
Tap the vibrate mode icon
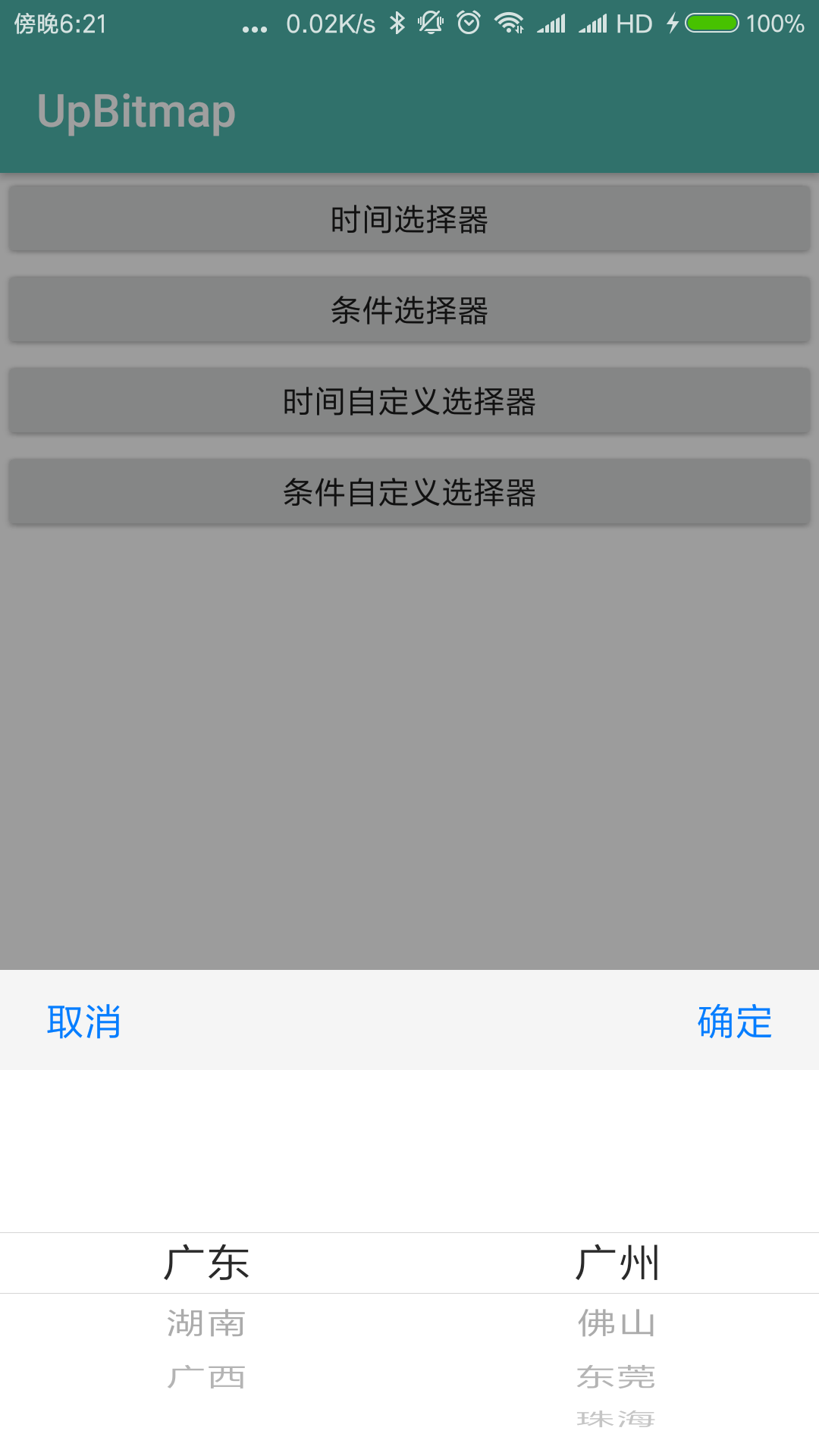(431, 23)
